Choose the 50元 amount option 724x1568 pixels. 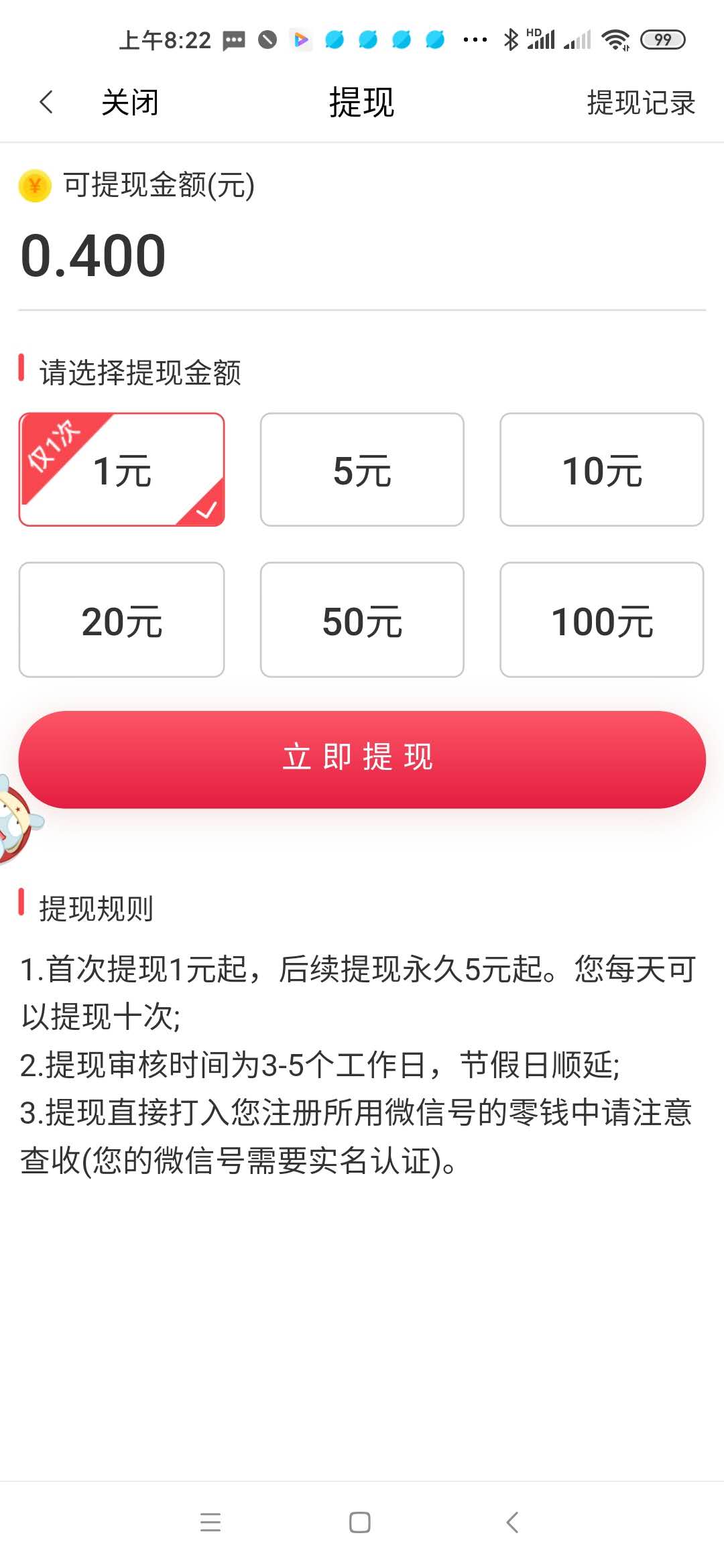click(x=361, y=620)
